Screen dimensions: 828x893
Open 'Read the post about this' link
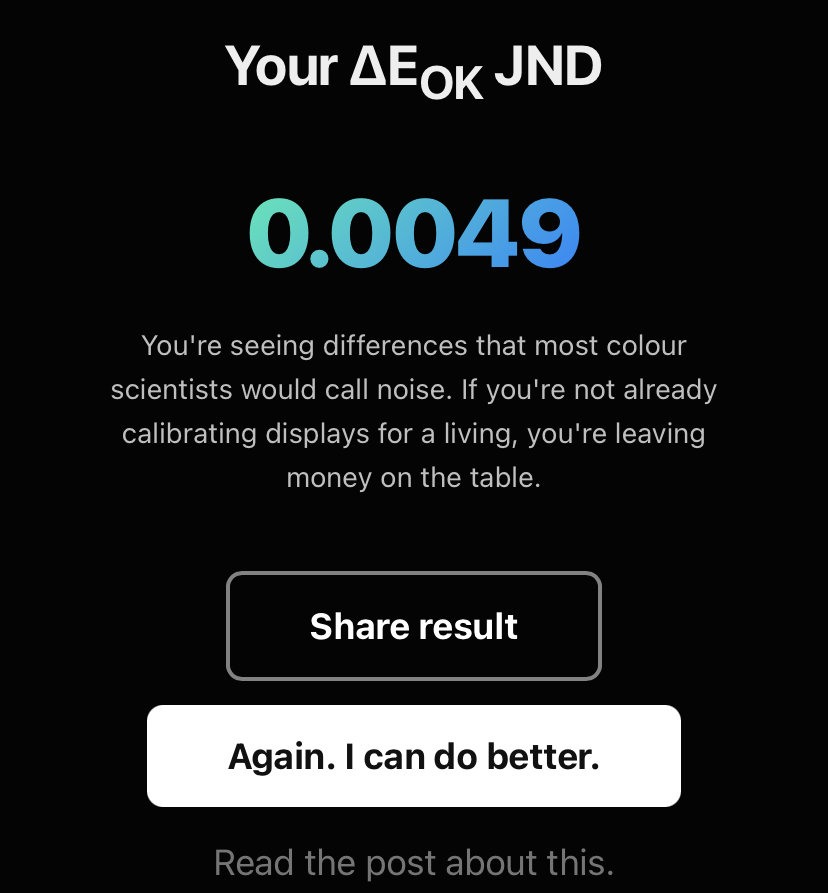point(413,861)
